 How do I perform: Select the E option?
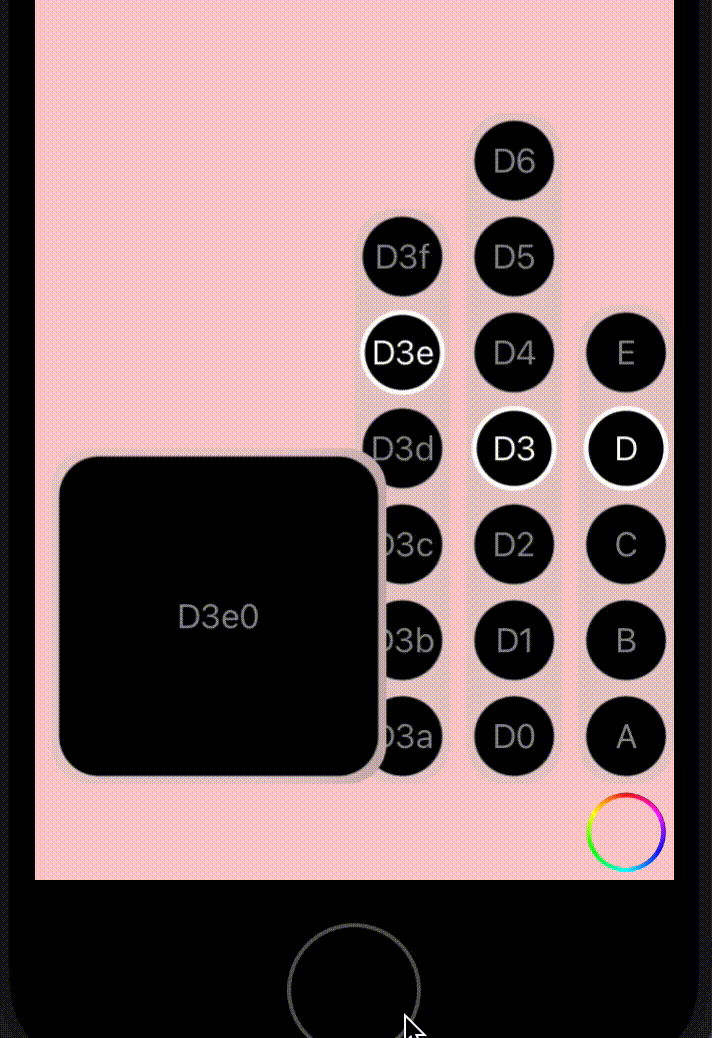[x=626, y=353]
